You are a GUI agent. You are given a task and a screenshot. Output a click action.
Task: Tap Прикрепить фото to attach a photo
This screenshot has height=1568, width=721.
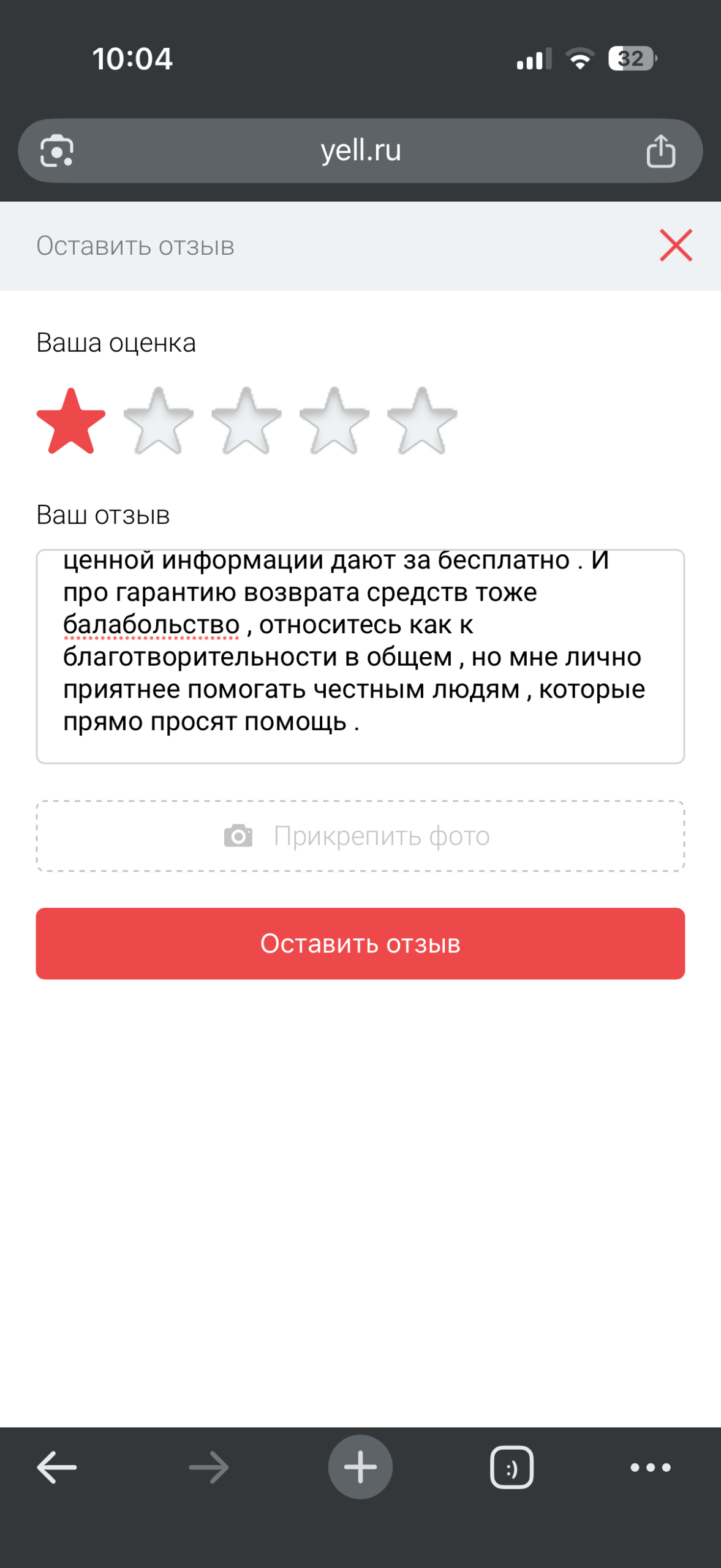click(x=360, y=836)
